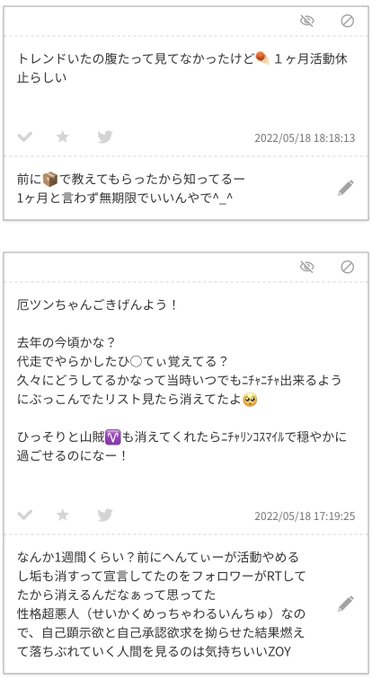Mark the 18:18:13 message as checked
Image resolution: width=372 pixels, height=679 pixels.
24,137
